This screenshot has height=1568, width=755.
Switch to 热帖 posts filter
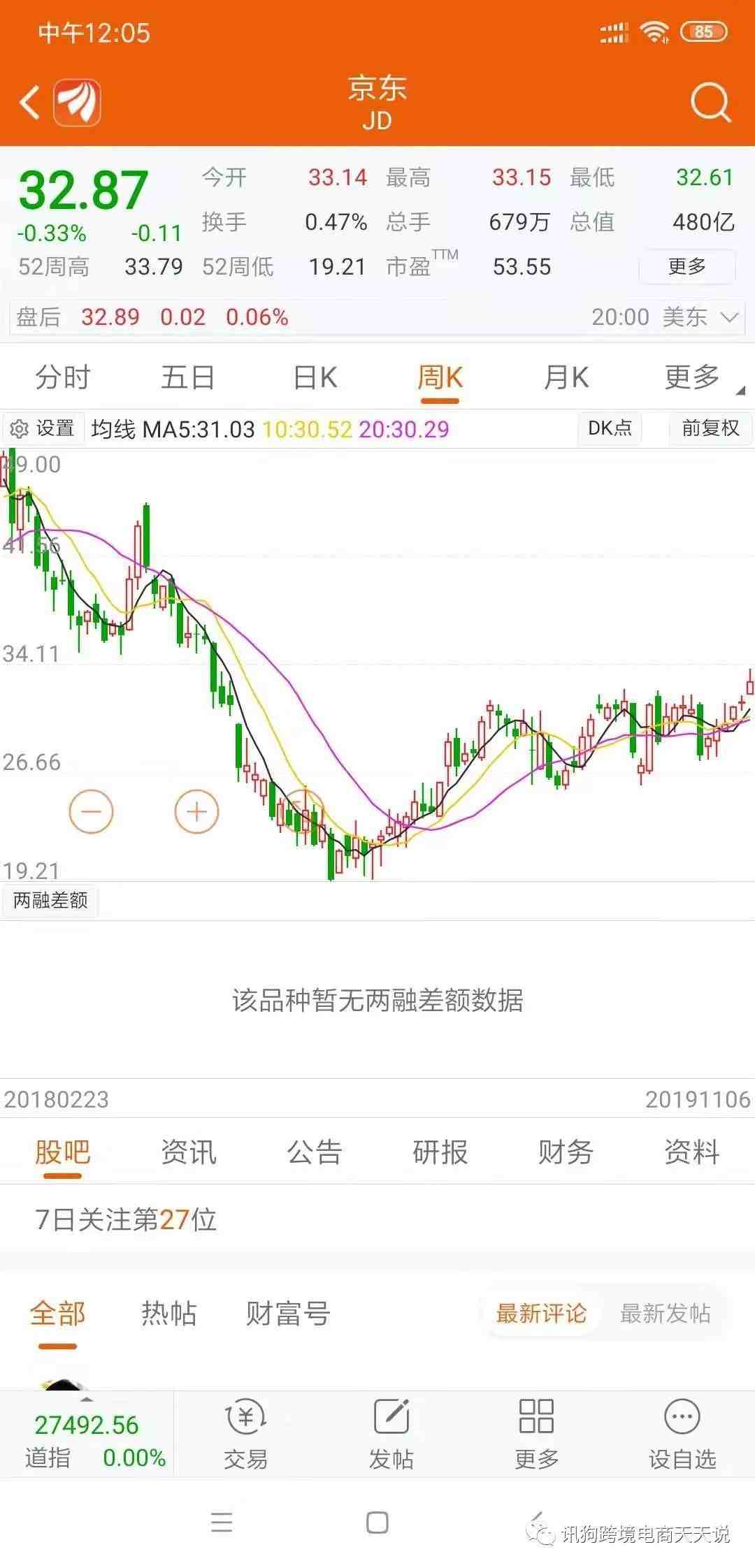(x=168, y=1314)
